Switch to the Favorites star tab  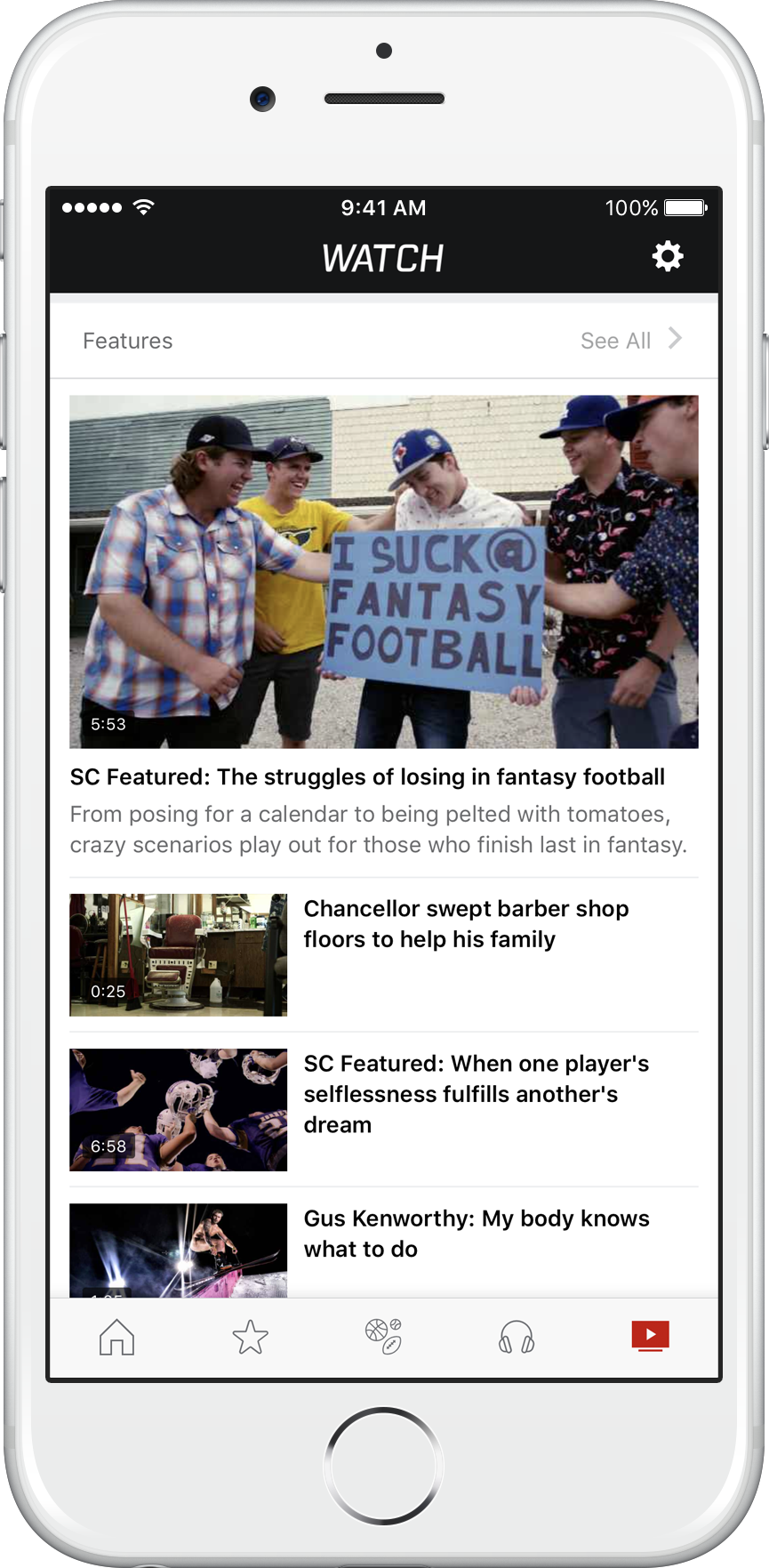[250, 1337]
